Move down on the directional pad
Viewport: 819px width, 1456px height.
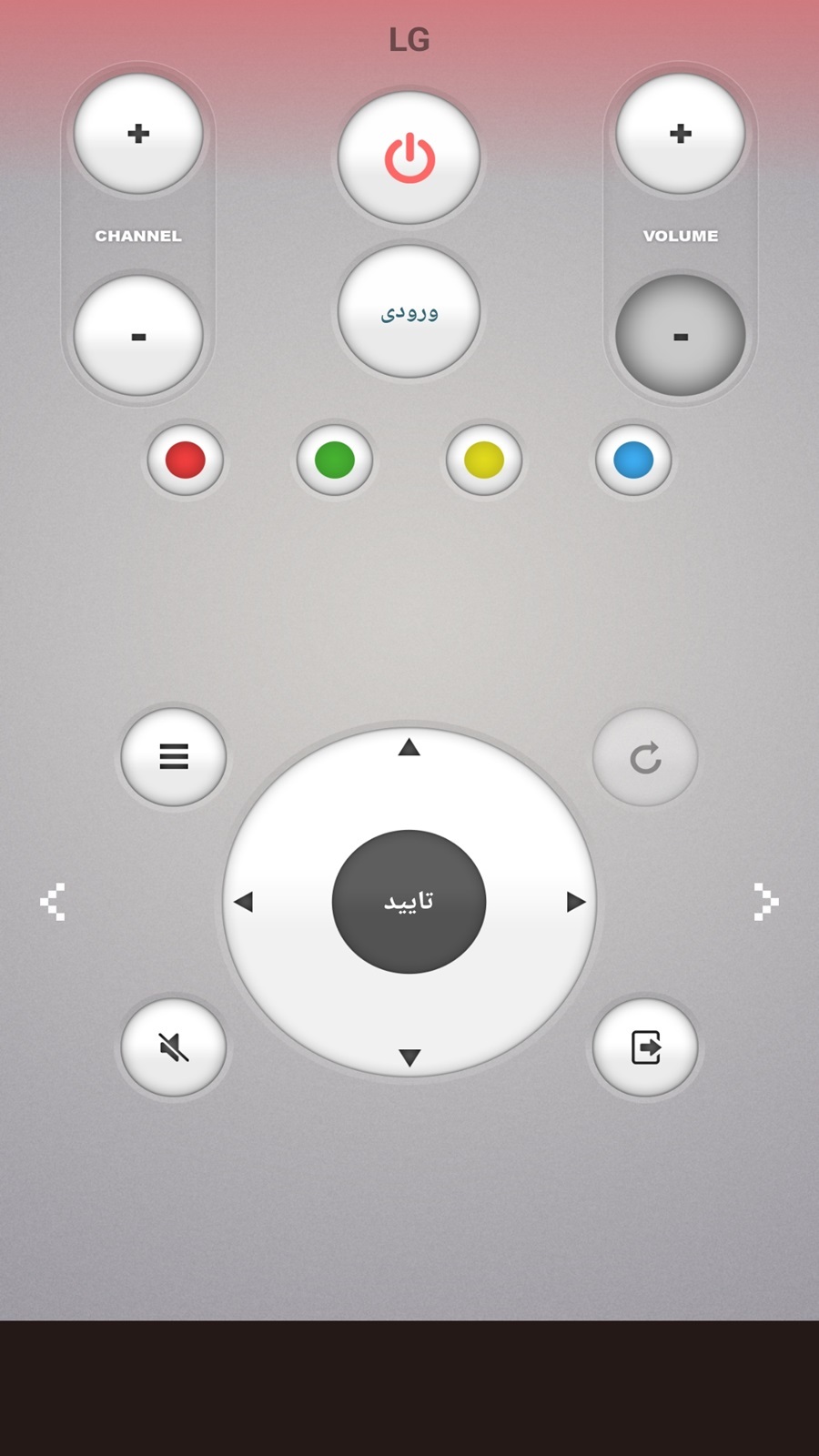click(x=409, y=1057)
